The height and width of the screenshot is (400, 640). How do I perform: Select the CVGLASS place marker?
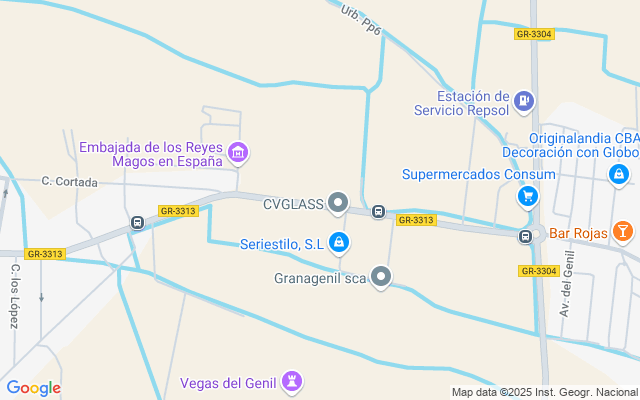coord(338,204)
